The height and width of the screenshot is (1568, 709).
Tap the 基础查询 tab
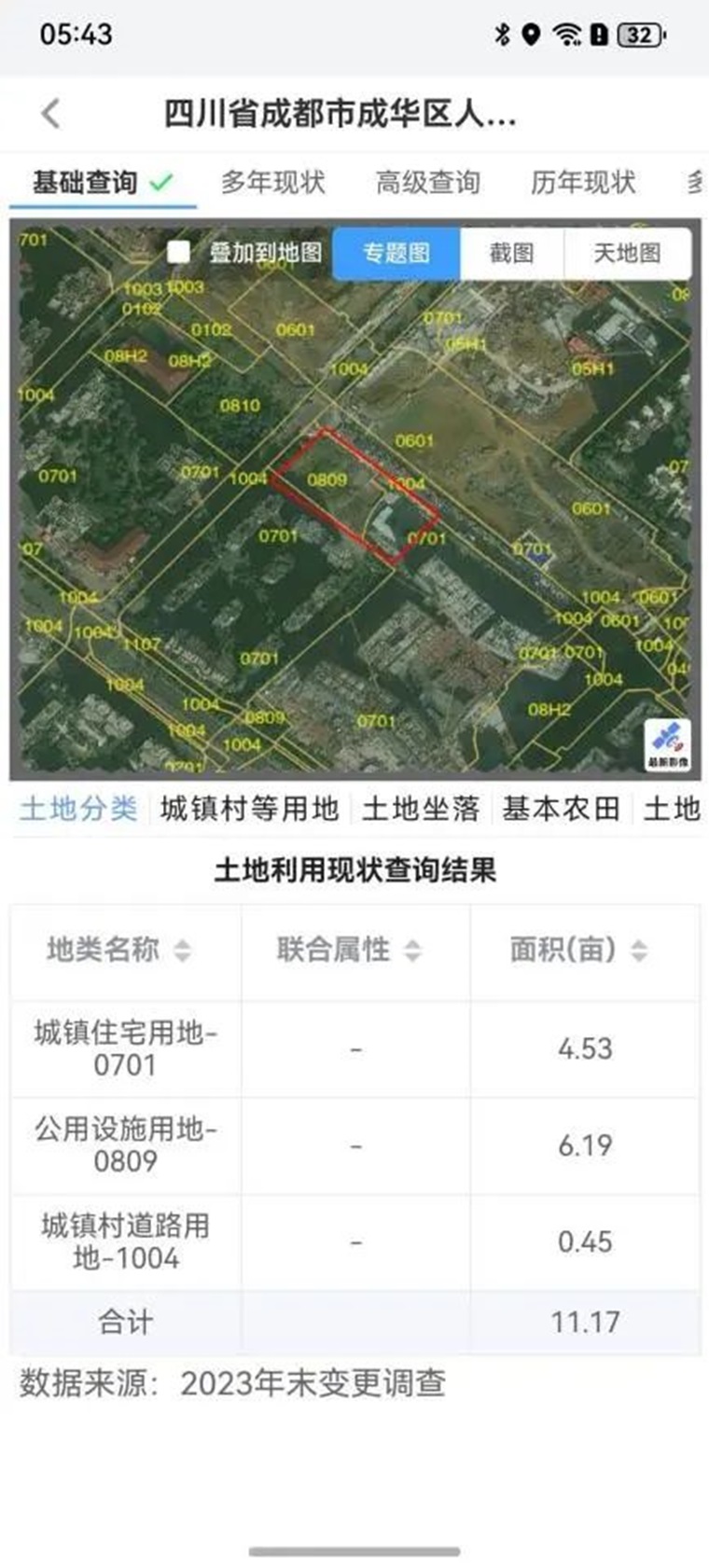(86, 182)
